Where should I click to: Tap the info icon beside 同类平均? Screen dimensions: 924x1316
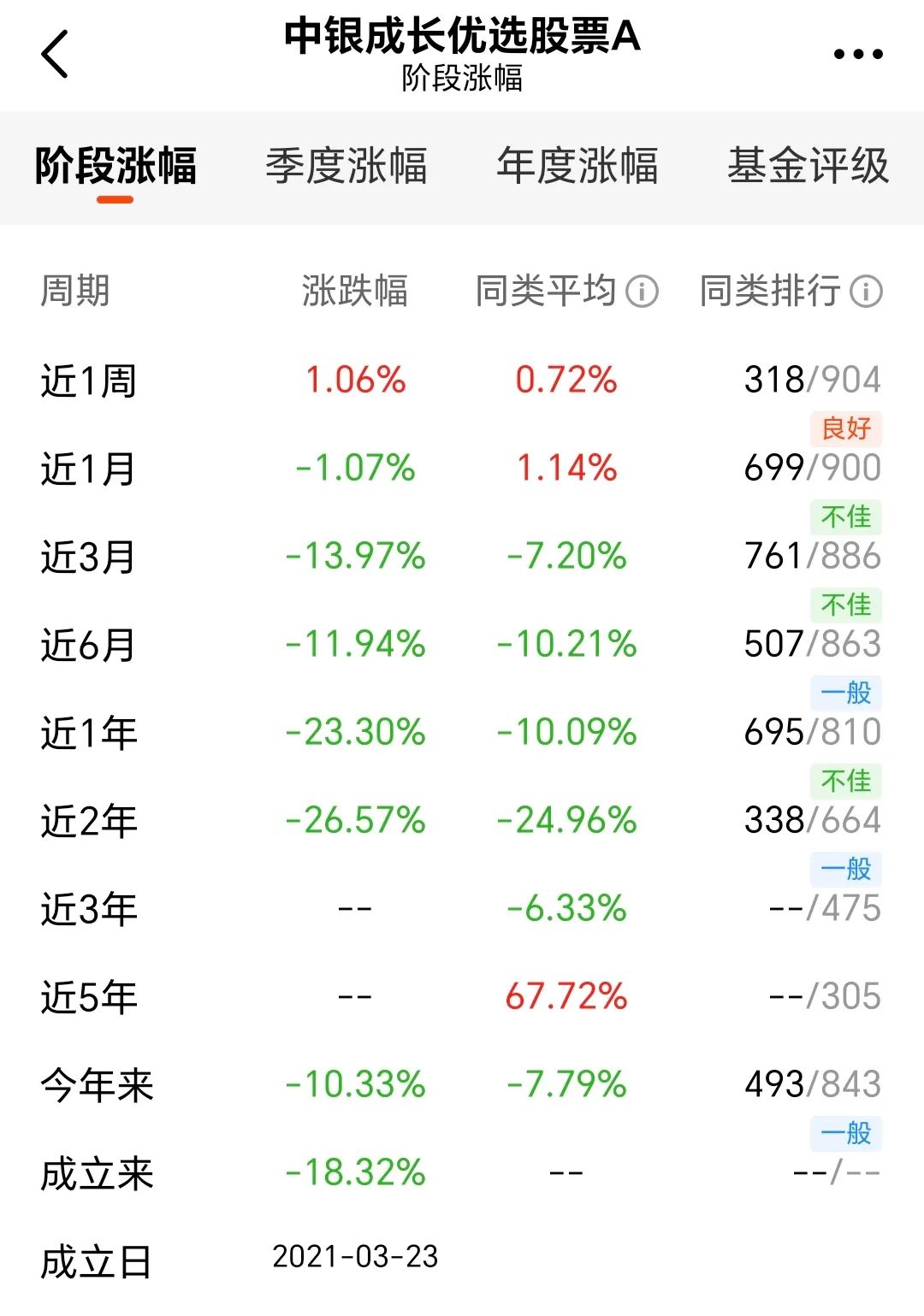point(643,292)
